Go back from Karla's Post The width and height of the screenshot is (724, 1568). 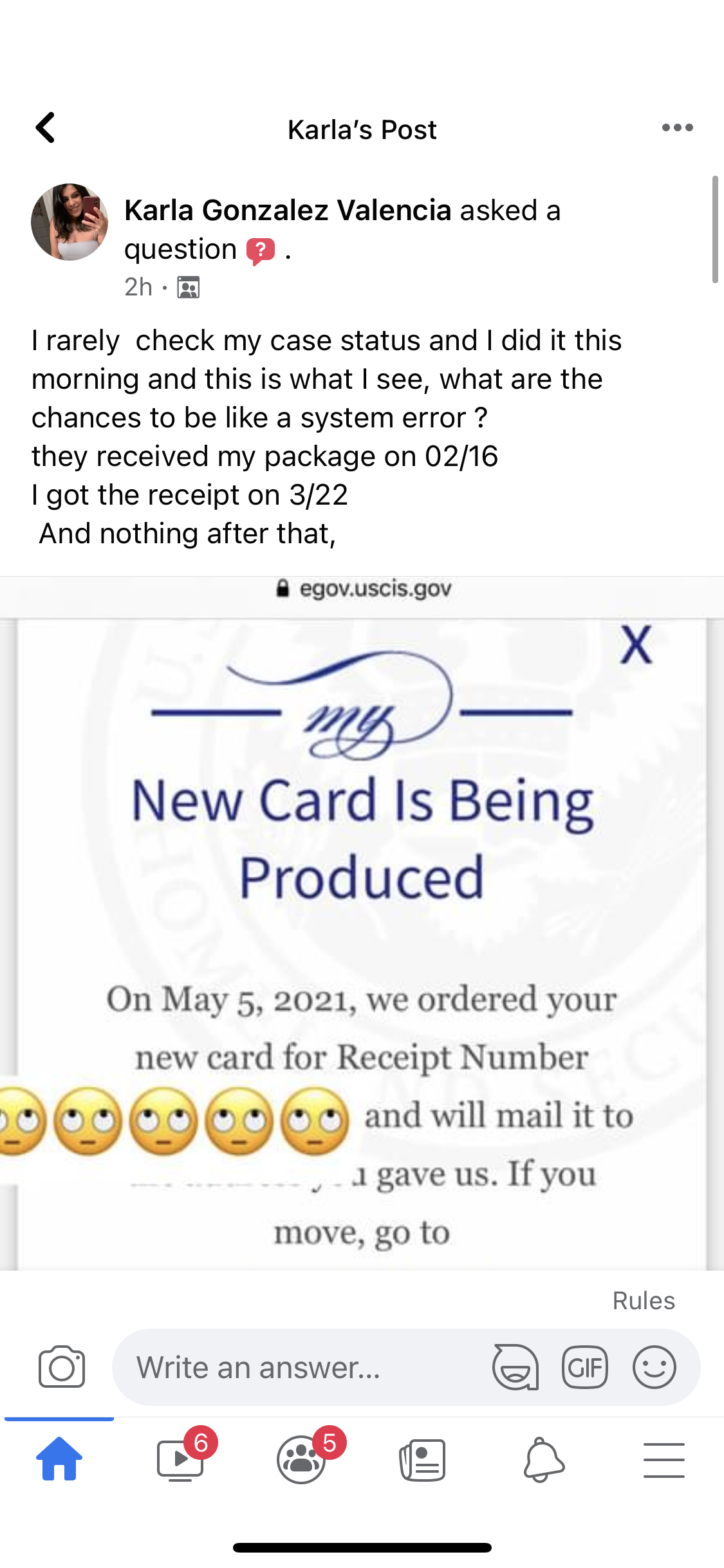[x=46, y=128]
